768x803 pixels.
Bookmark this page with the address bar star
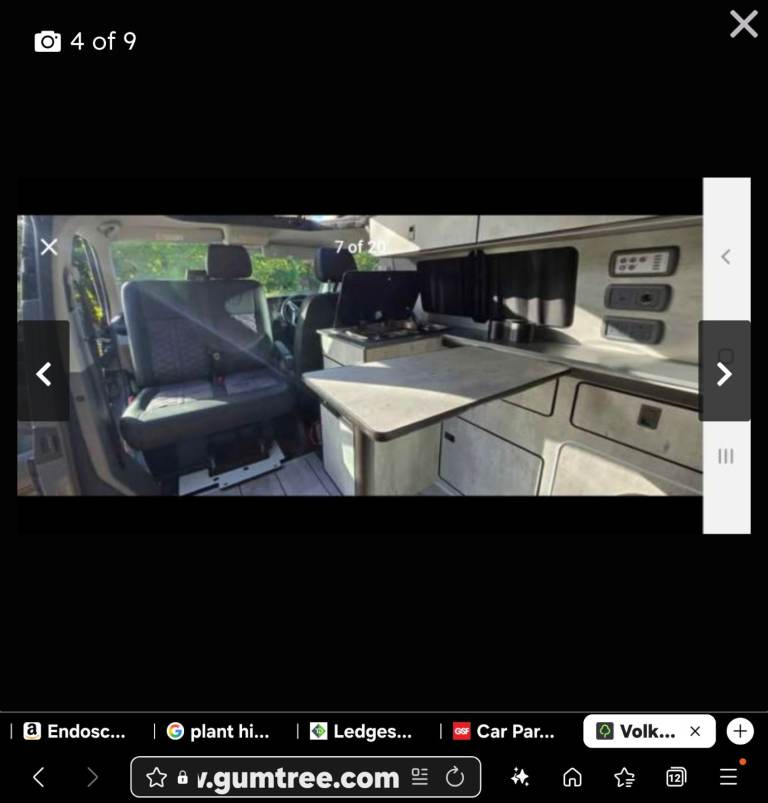pos(156,777)
